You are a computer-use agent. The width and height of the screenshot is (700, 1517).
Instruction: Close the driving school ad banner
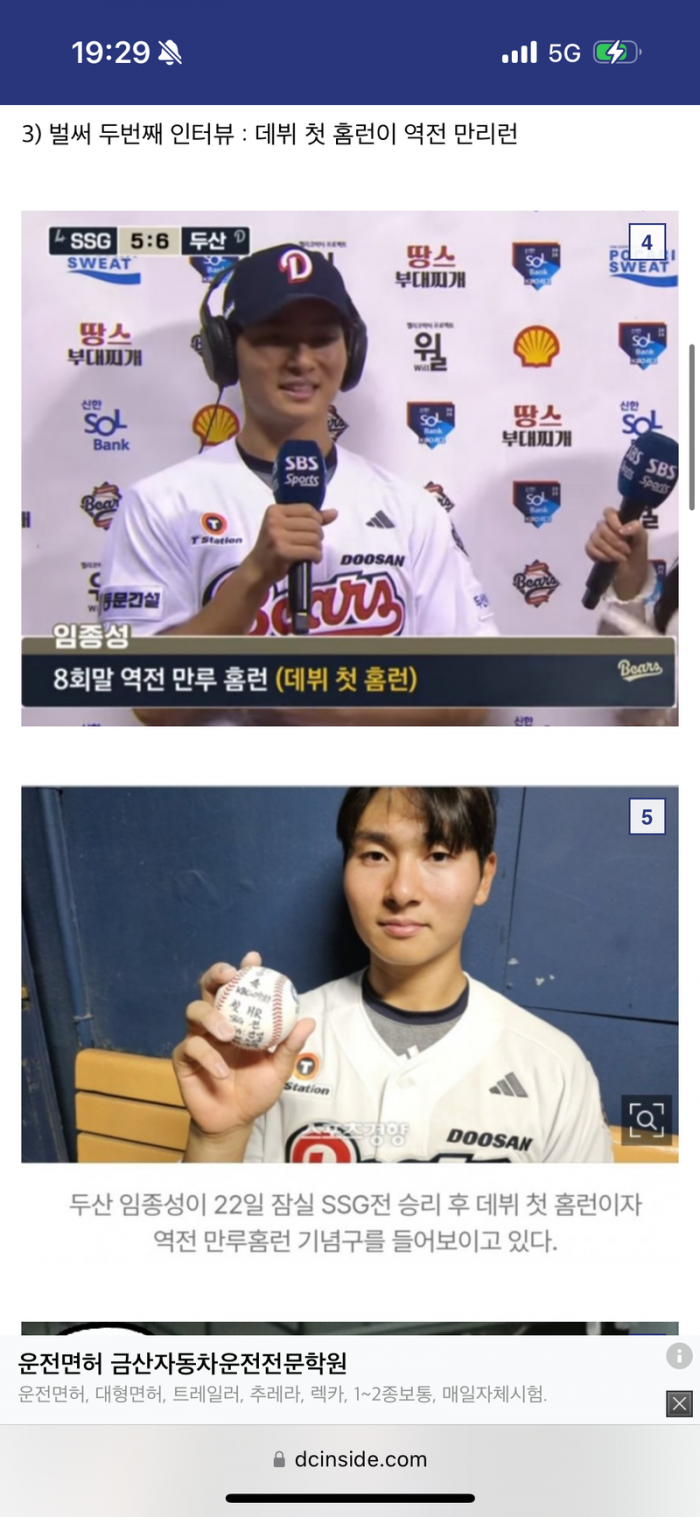pyautogui.click(x=679, y=1404)
